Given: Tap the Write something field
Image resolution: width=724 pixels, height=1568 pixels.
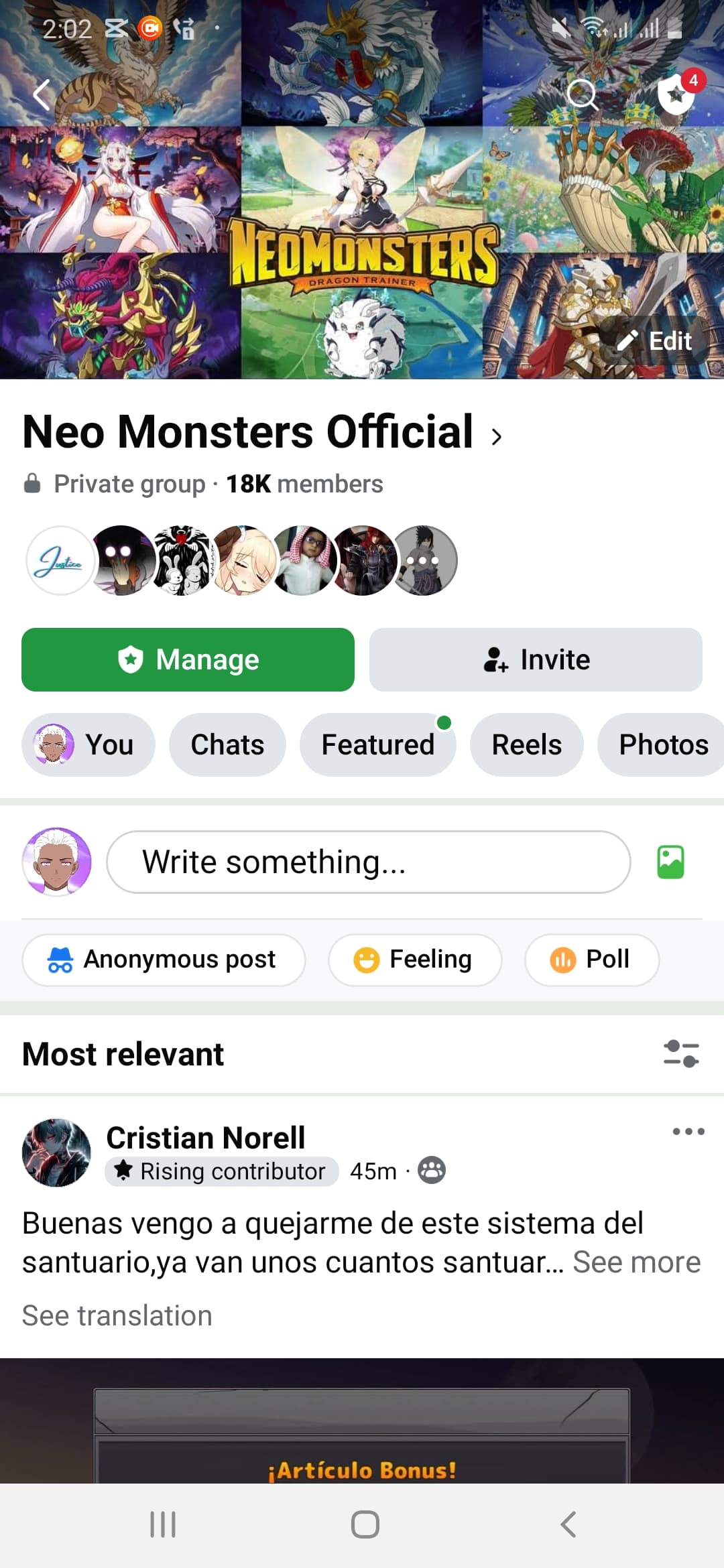Looking at the screenshot, I should (x=368, y=862).
